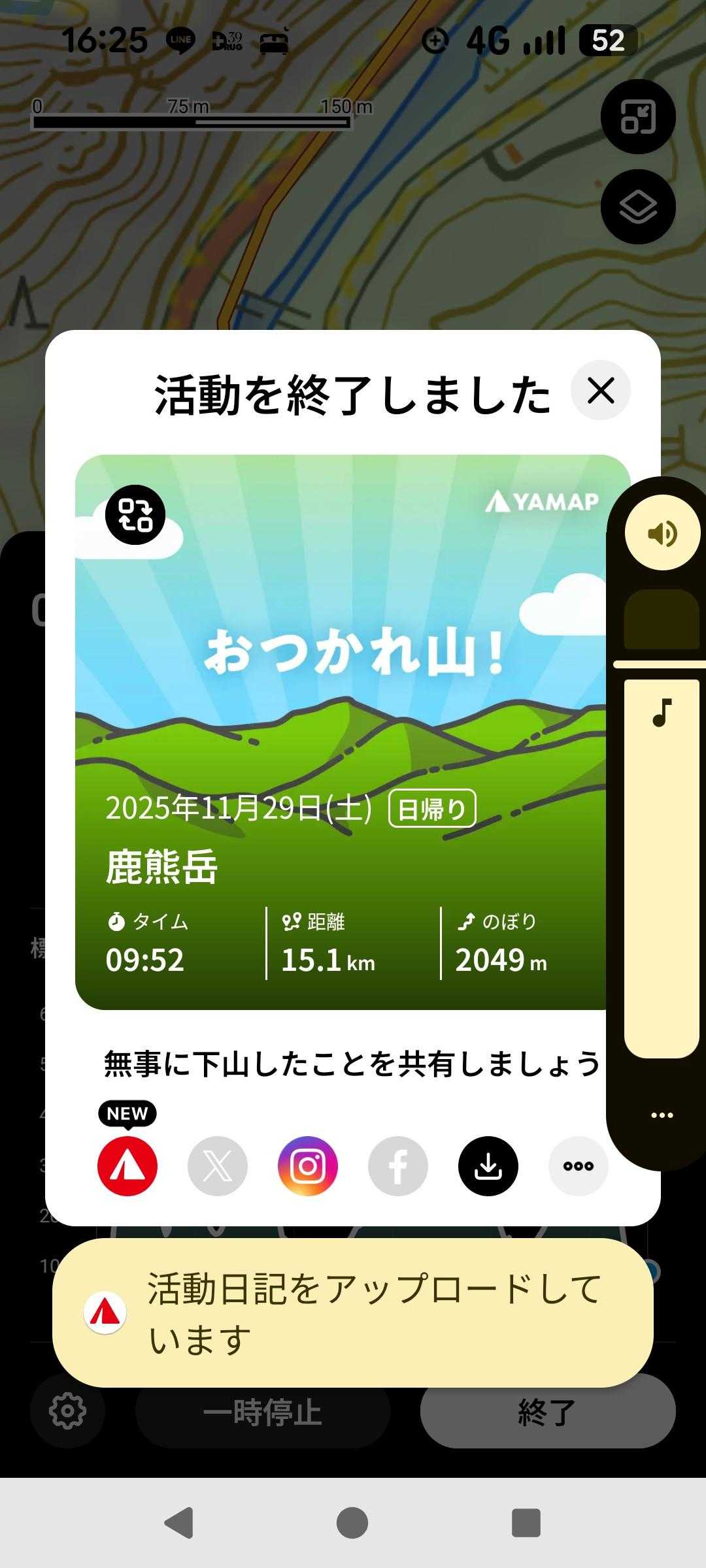706x1568 pixels.
Task: Open more volume settings
Action: click(662, 1115)
